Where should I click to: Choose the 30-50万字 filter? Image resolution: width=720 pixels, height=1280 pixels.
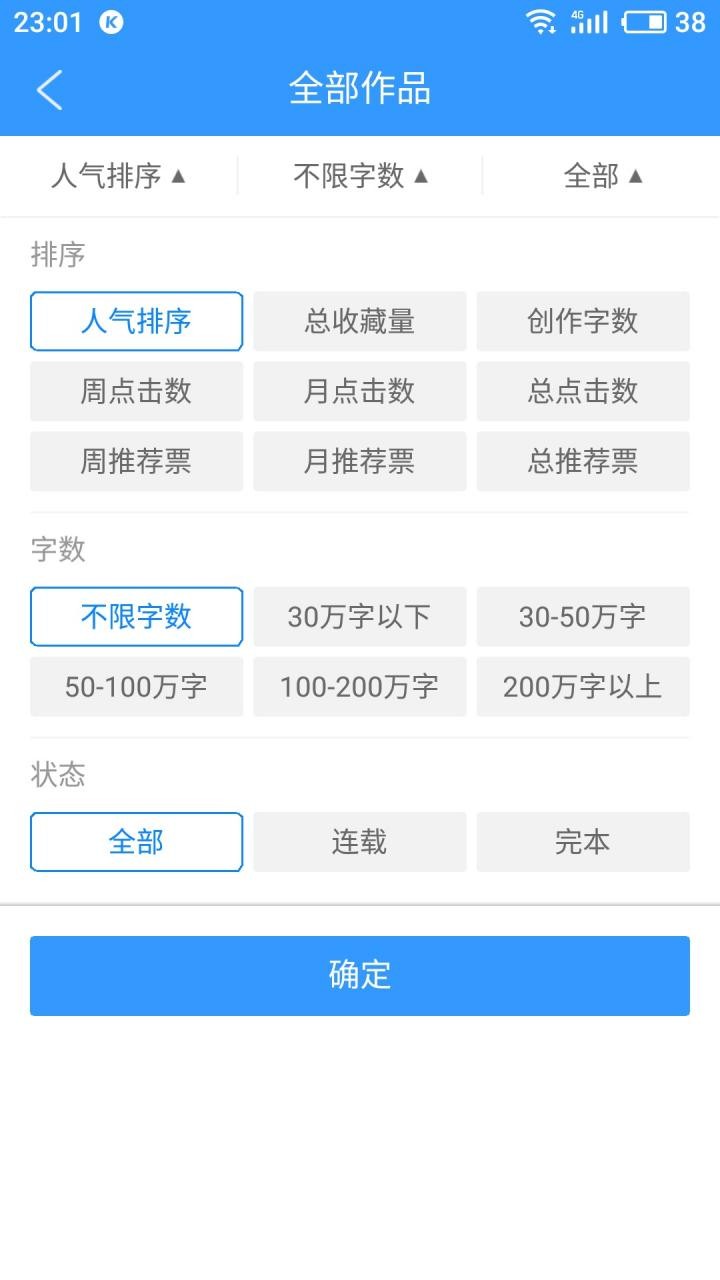coord(583,617)
